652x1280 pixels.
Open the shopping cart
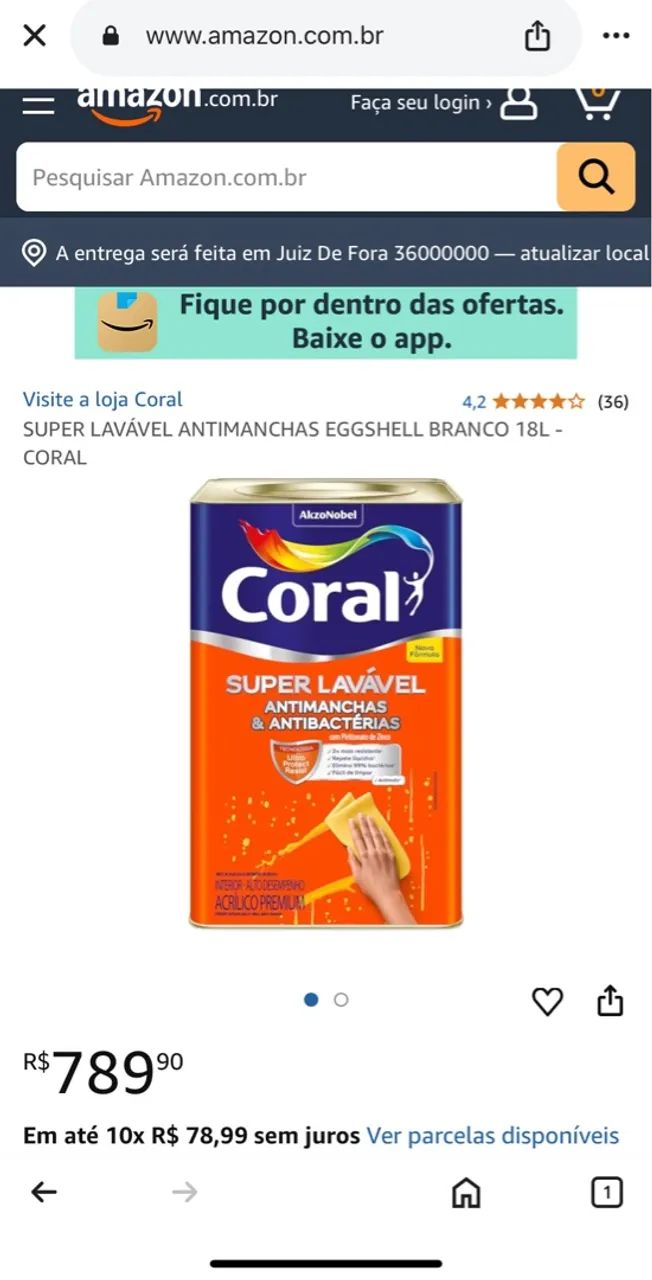coord(597,103)
